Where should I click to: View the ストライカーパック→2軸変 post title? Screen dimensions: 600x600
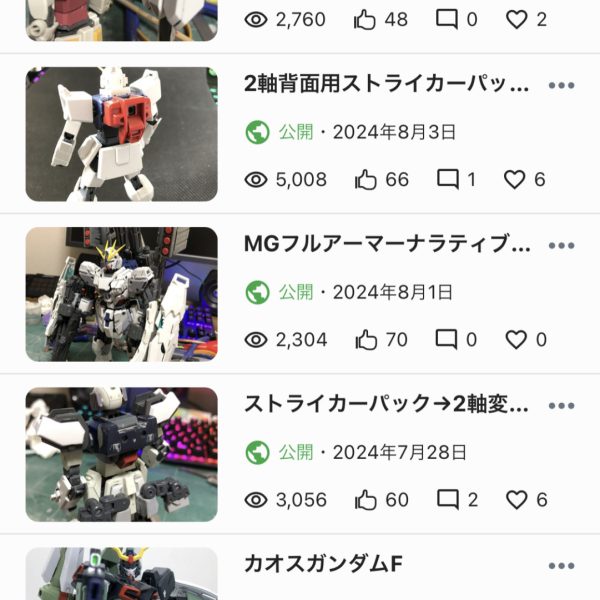[386, 405]
